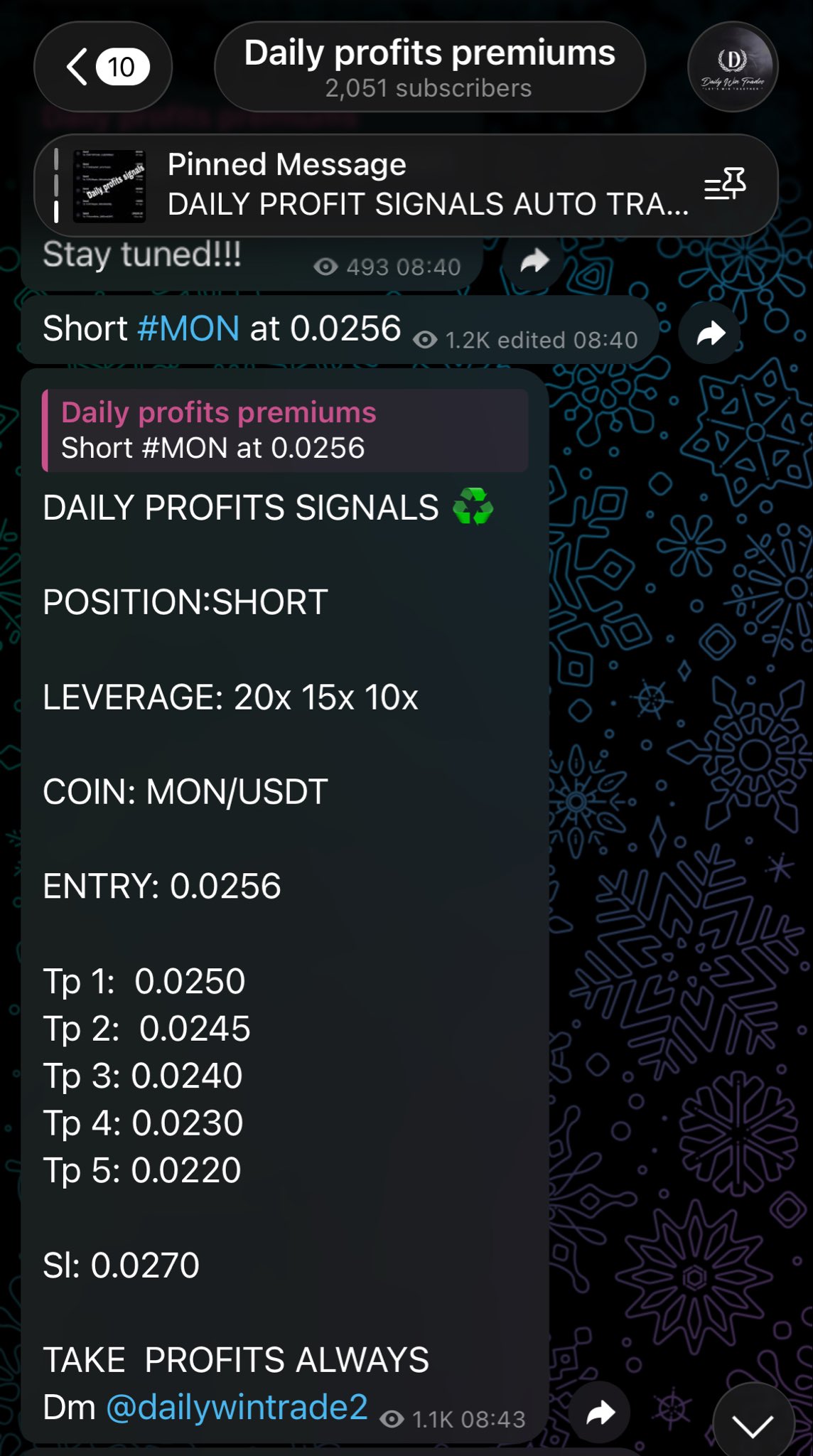Forward the "Short #MON at 0.0256" message

pos(710,333)
